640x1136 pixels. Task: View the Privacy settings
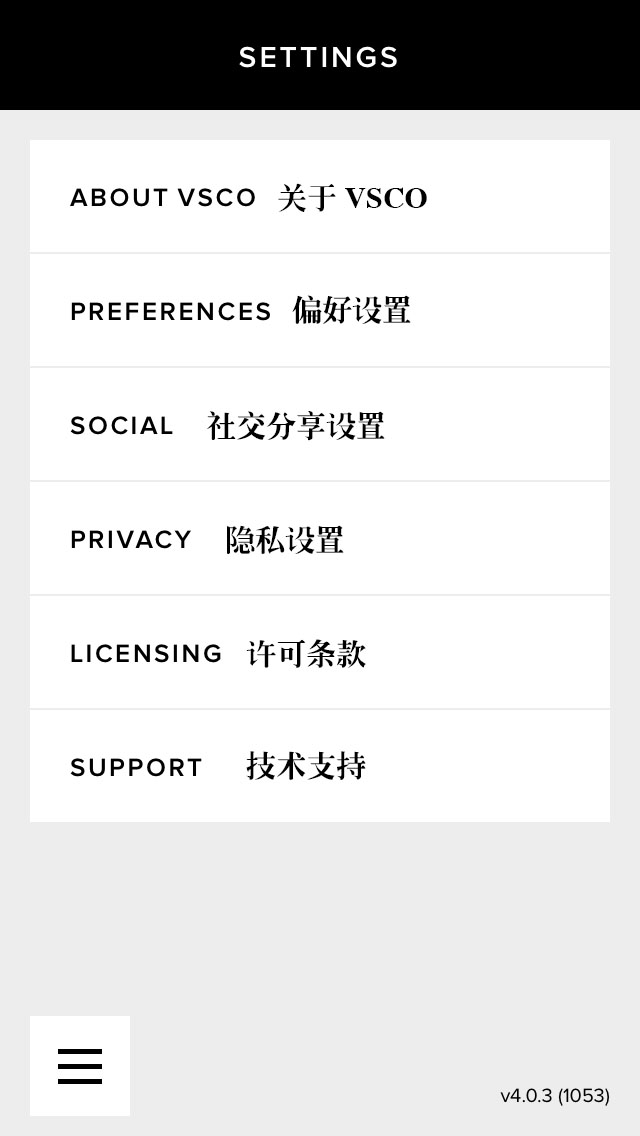[320, 539]
